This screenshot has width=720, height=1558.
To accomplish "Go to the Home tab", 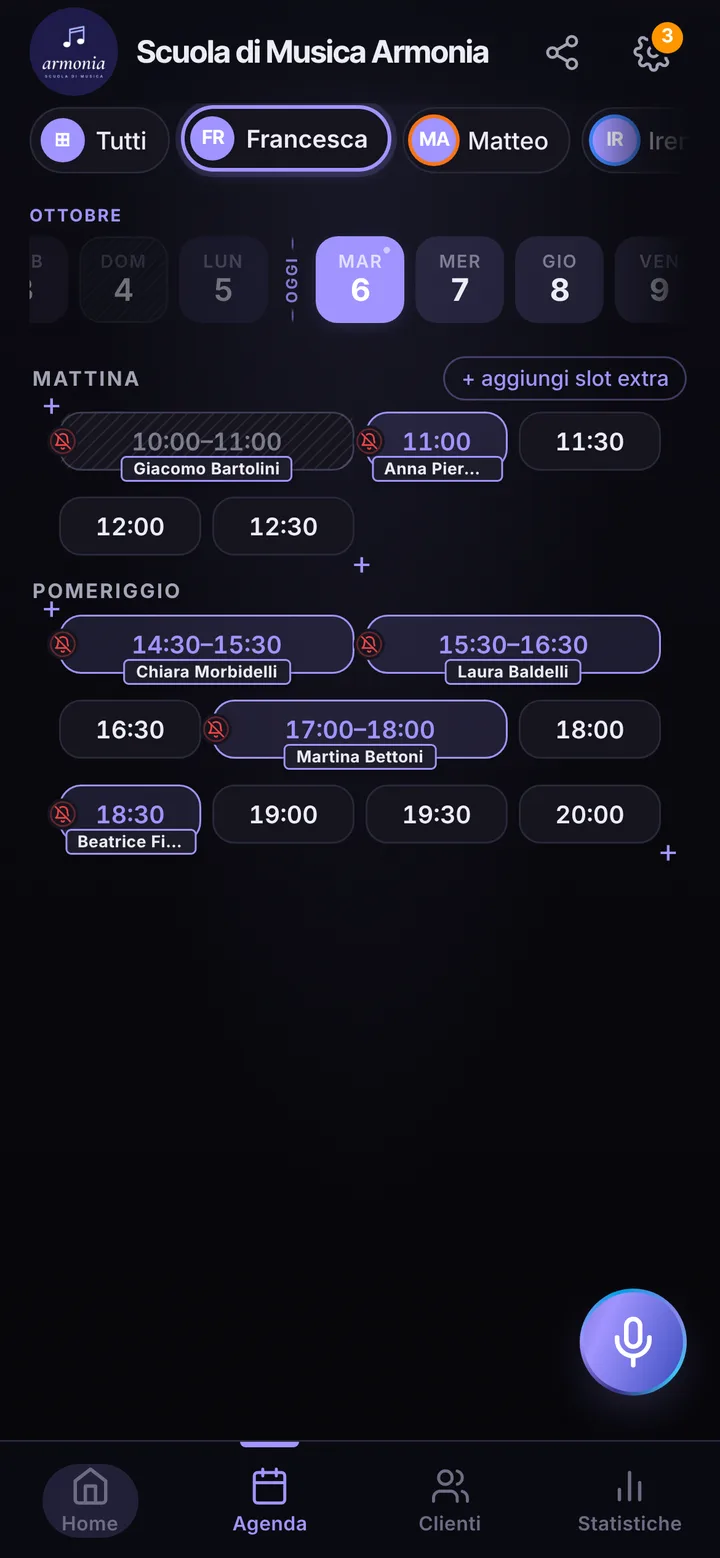I will [90, 1500].
